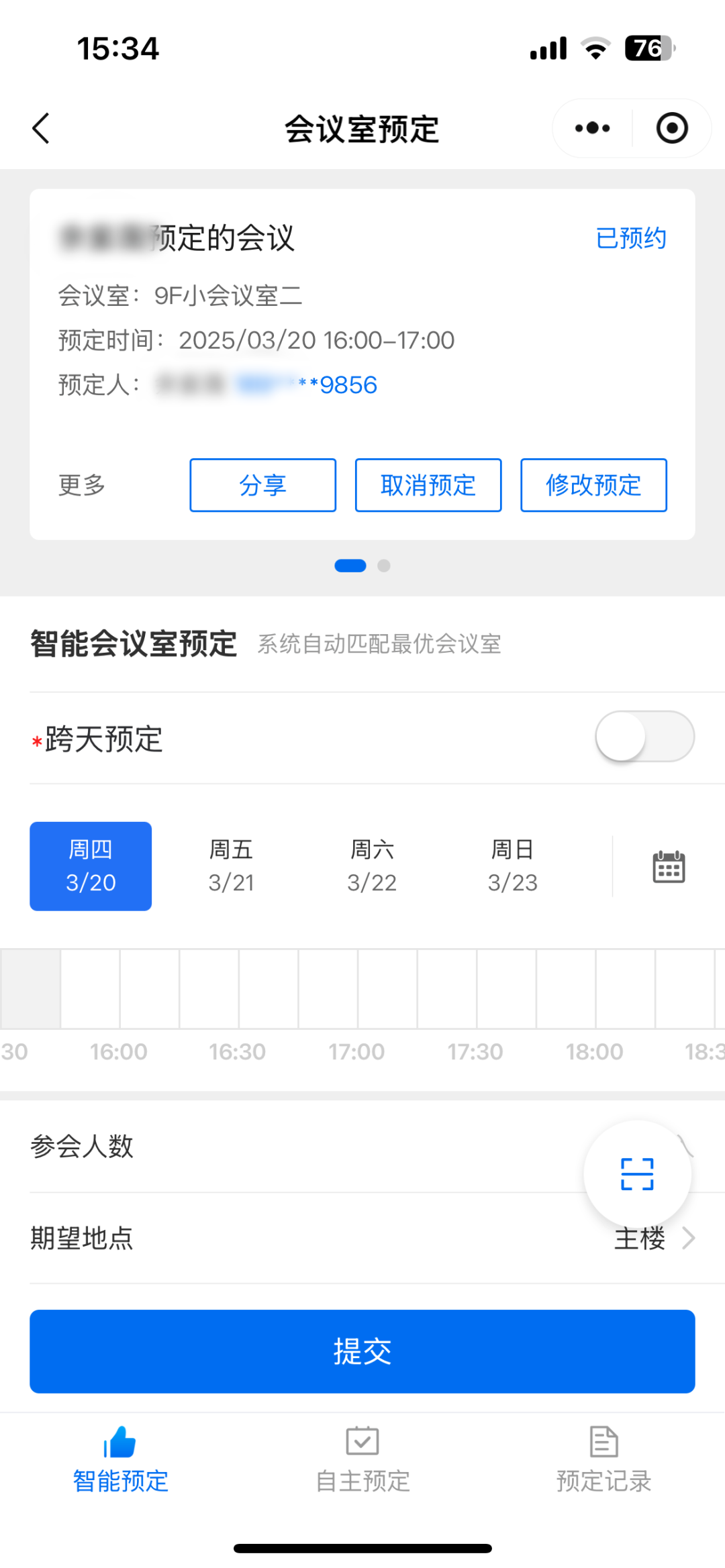Viewport: 725px width, 1568px height.
Task: Pick the 17:00 slot on the timeline
Action: pyautogui.click(x=387, y=989)
